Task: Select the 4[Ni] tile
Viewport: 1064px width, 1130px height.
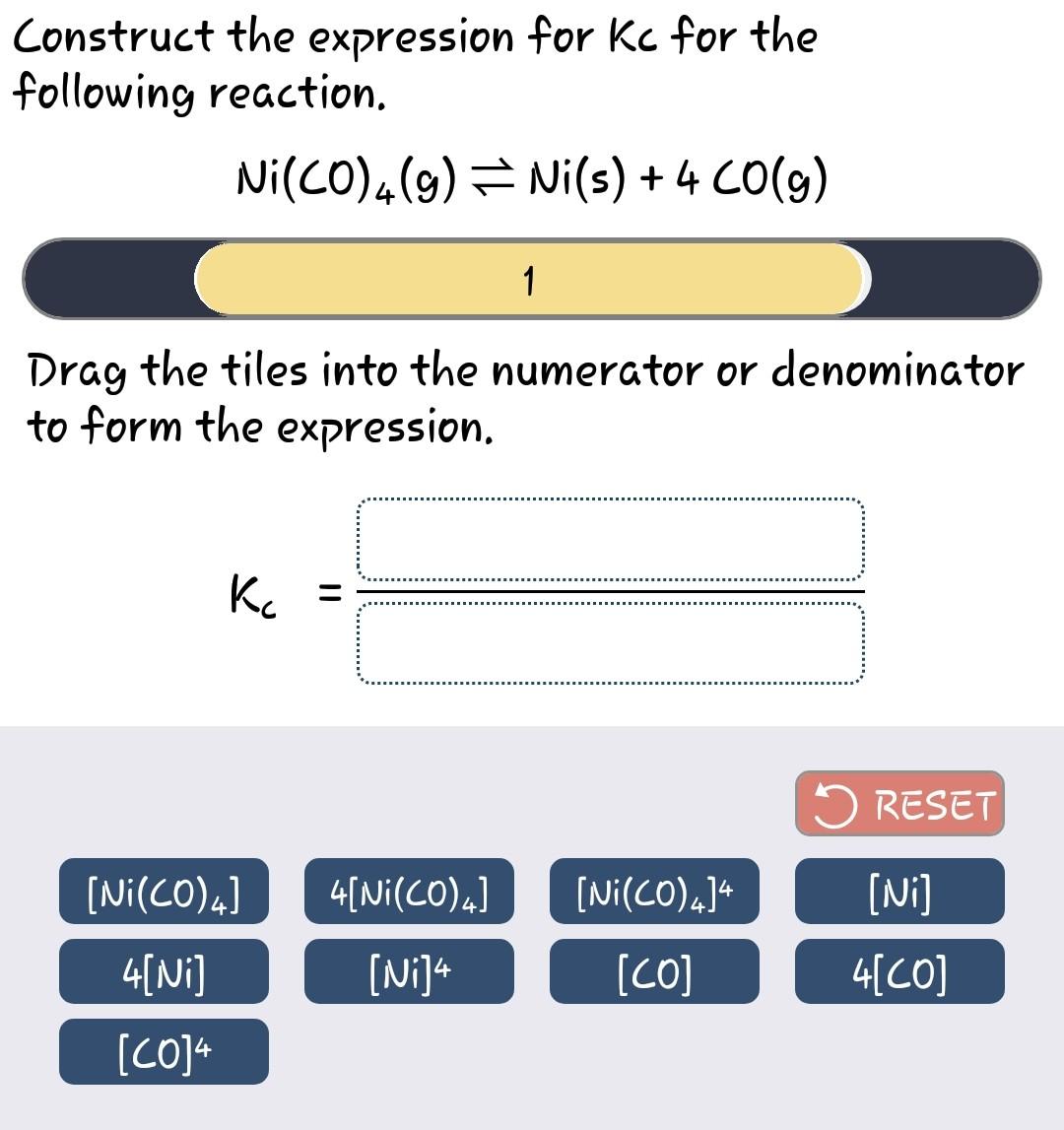Action: pyautogui.click(x=164, y=973)
